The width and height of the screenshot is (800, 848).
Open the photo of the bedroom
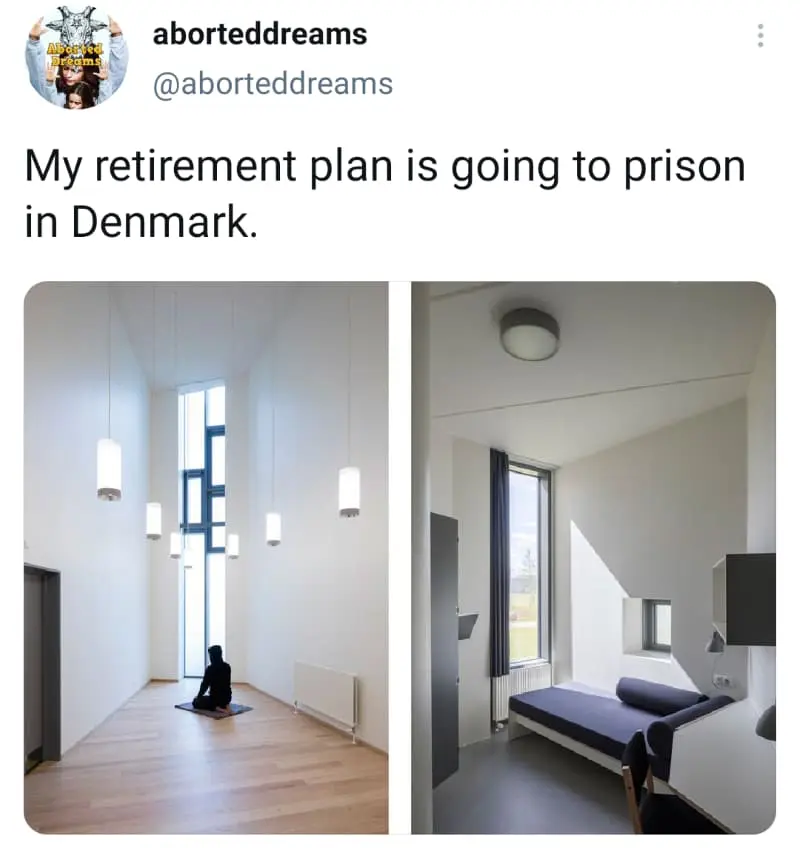point(593,557)
